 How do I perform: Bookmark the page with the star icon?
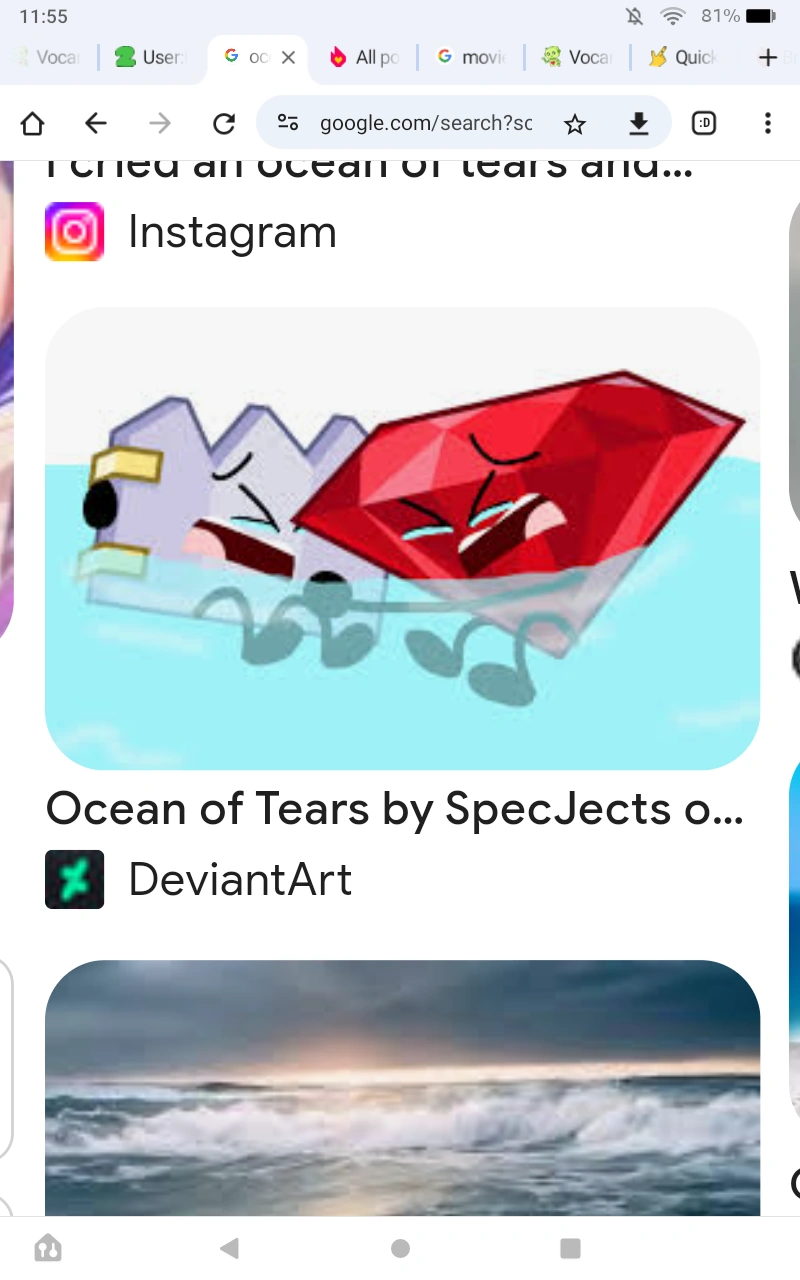[575, 123]
